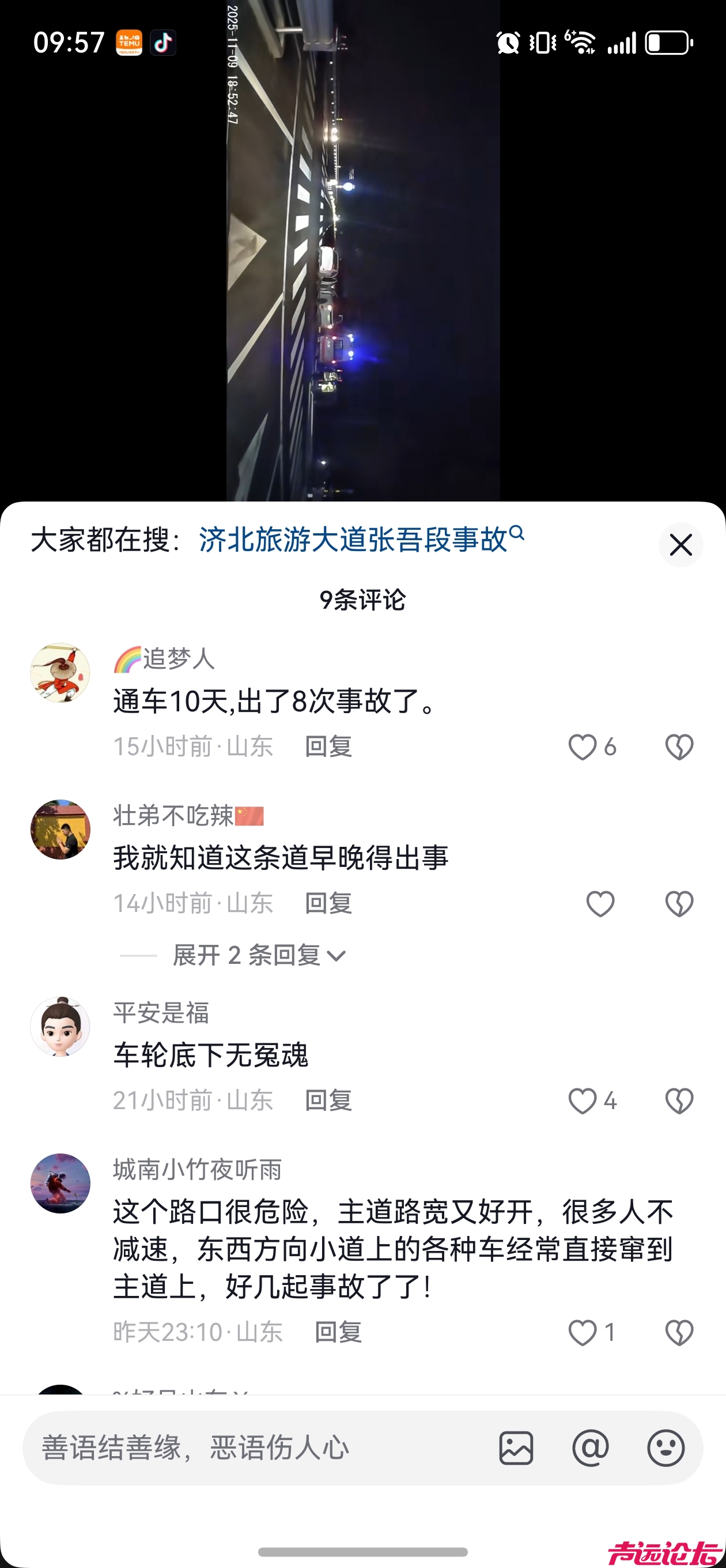Viewport: 726px width, 1568px height.
Task: Like 城南小竹夜听雨's comment
Action: pos(583,1332)
